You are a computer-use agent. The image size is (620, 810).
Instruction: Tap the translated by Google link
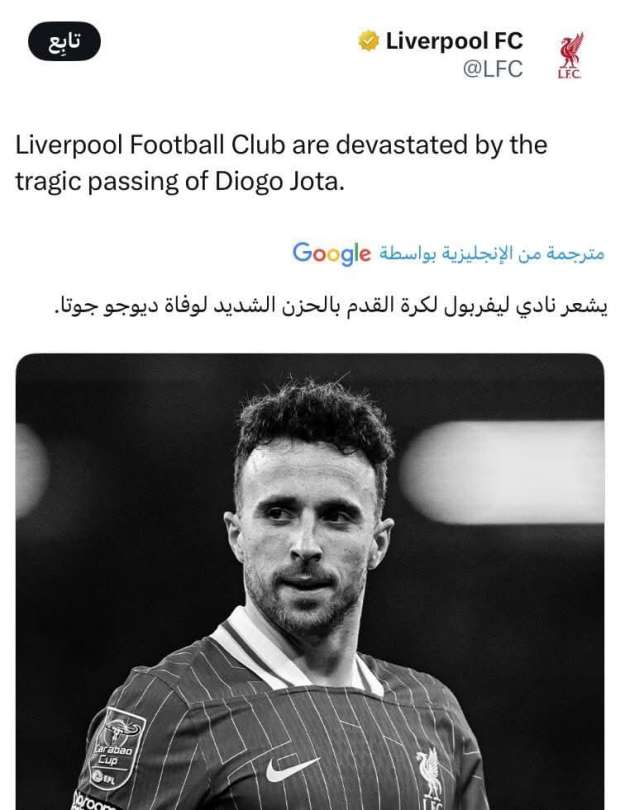[x=448, y=253]
